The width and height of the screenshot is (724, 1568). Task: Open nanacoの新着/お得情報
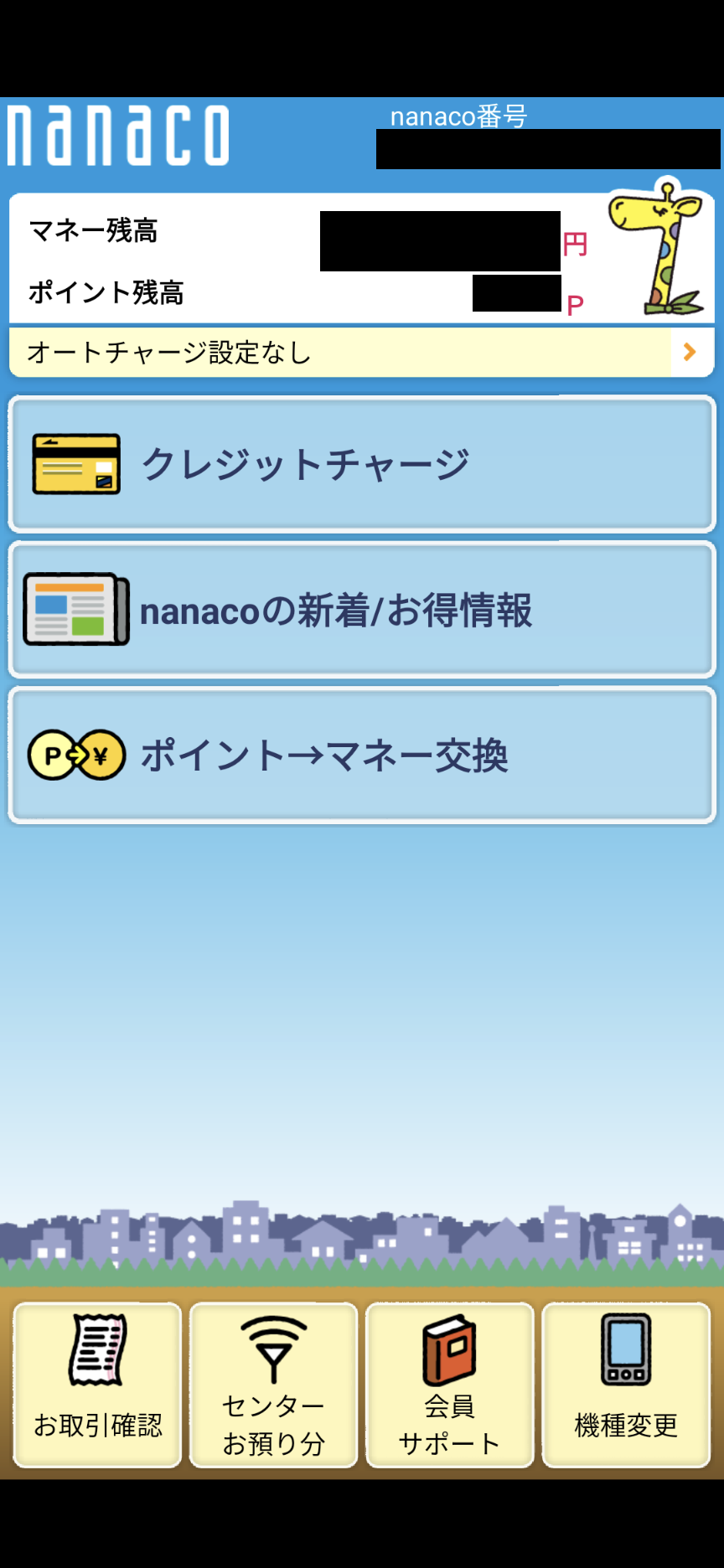(362, 610)
